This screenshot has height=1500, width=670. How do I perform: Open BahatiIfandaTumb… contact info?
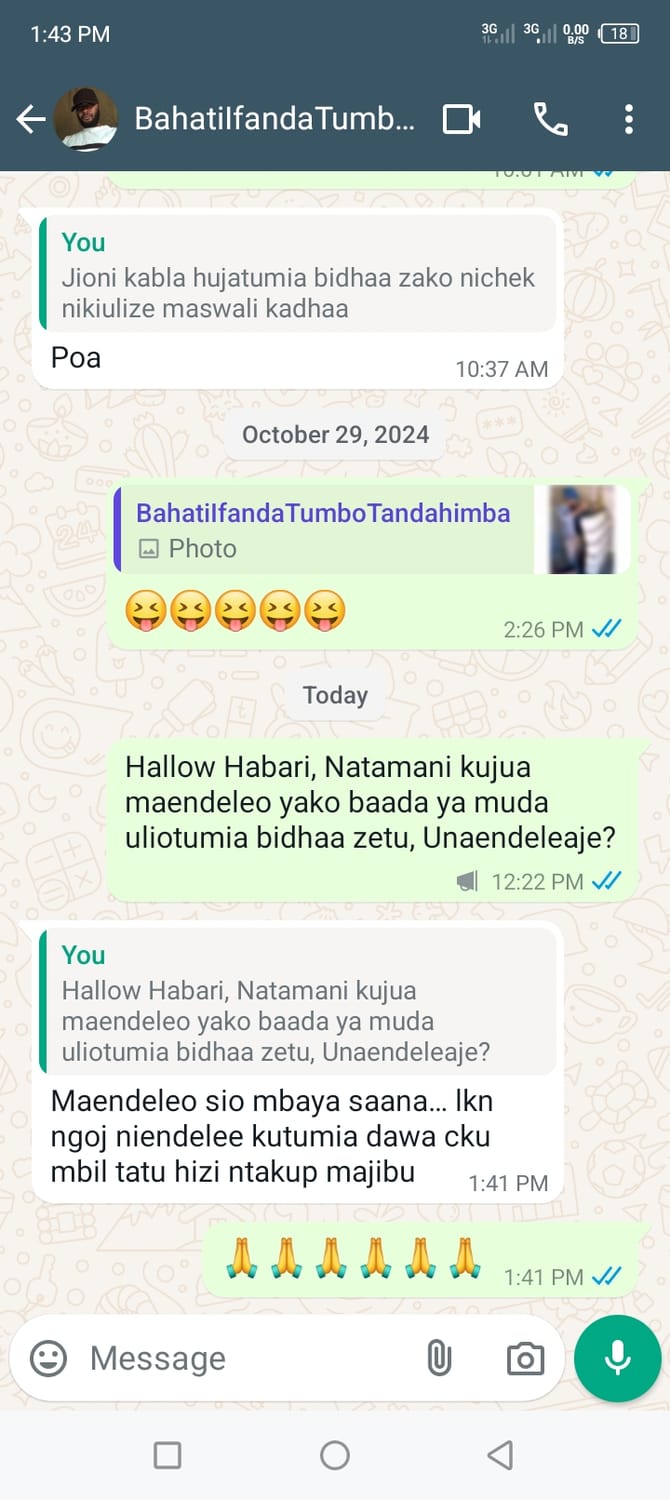273,120
